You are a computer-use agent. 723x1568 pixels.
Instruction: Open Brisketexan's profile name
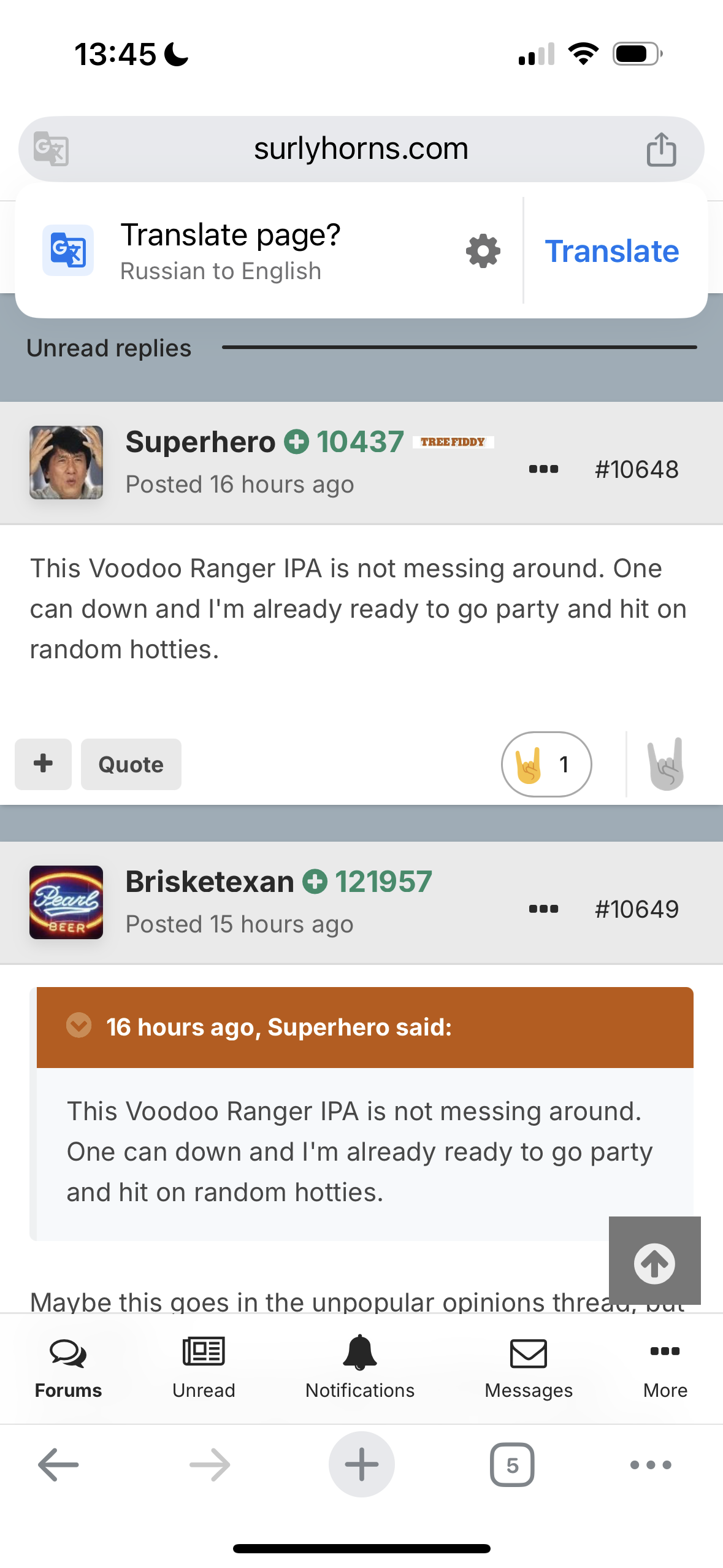tap(210, 882)
